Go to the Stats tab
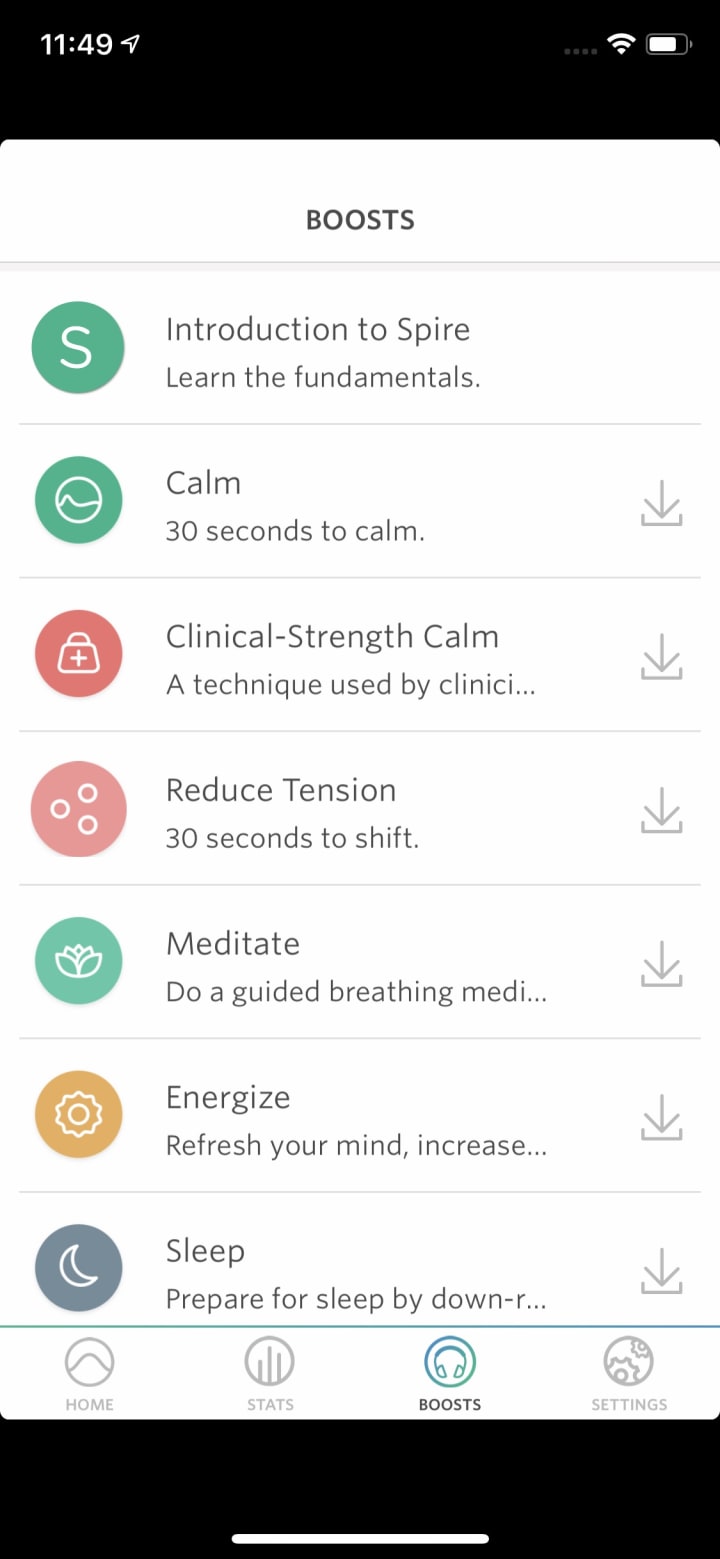The height and width of the screenshot is (1559, 720). pyautogui.click(x=270, y=1373)
